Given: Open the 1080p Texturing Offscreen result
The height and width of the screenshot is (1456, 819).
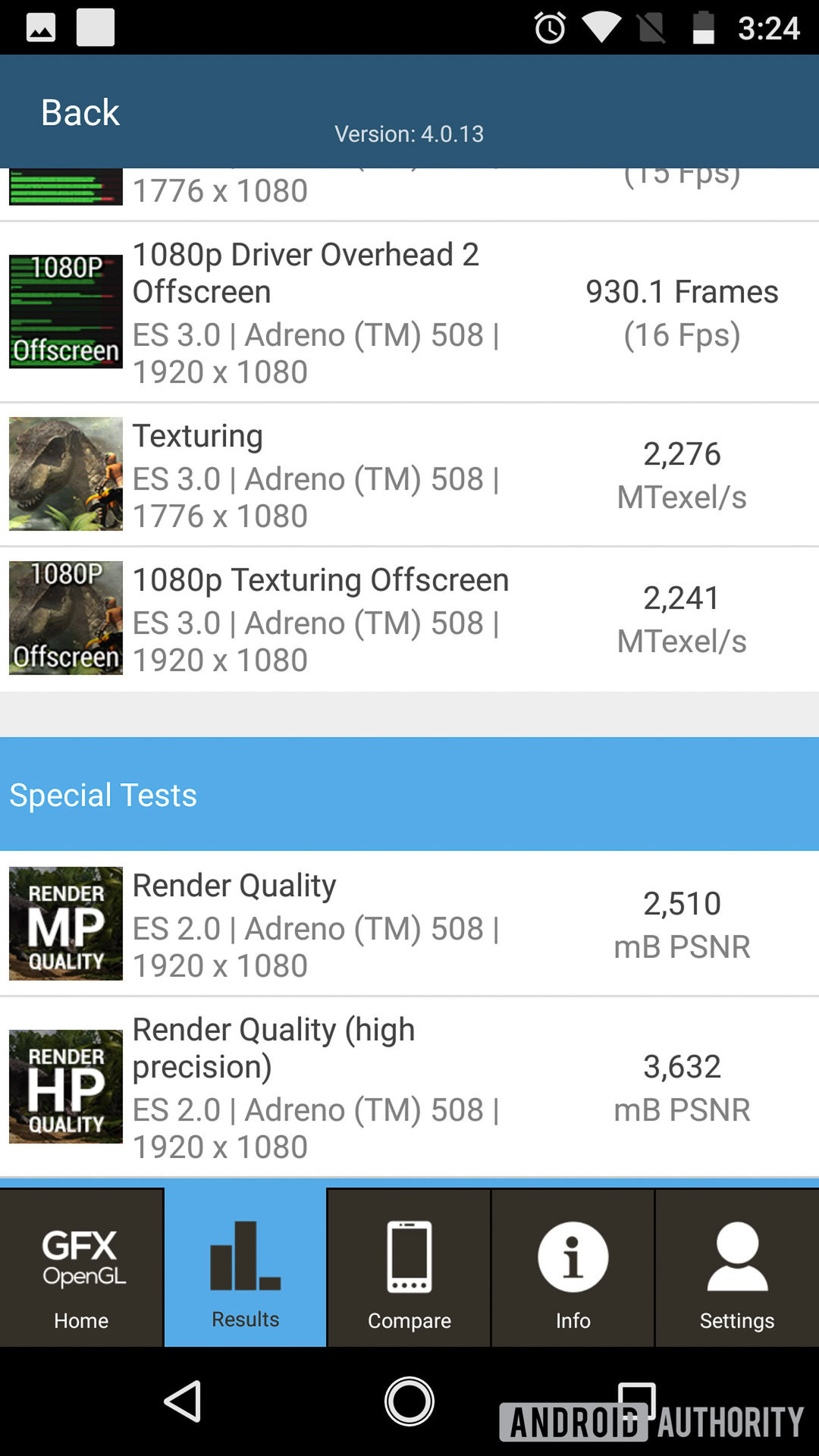Looking at the screenshot, I should [x=409, y=619].
